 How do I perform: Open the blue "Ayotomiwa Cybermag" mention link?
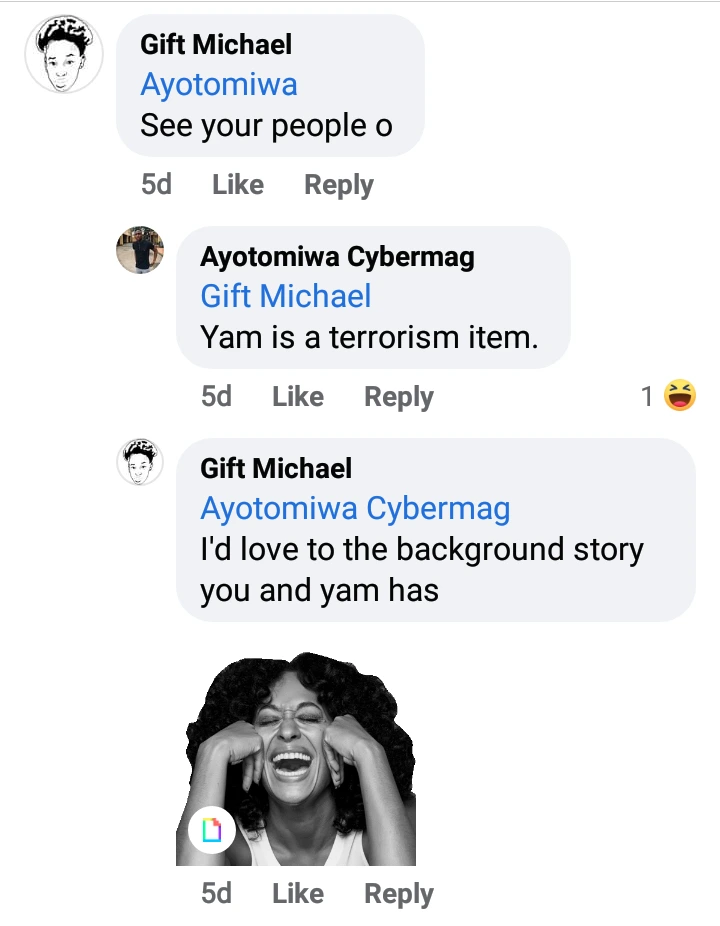[355, 508]
